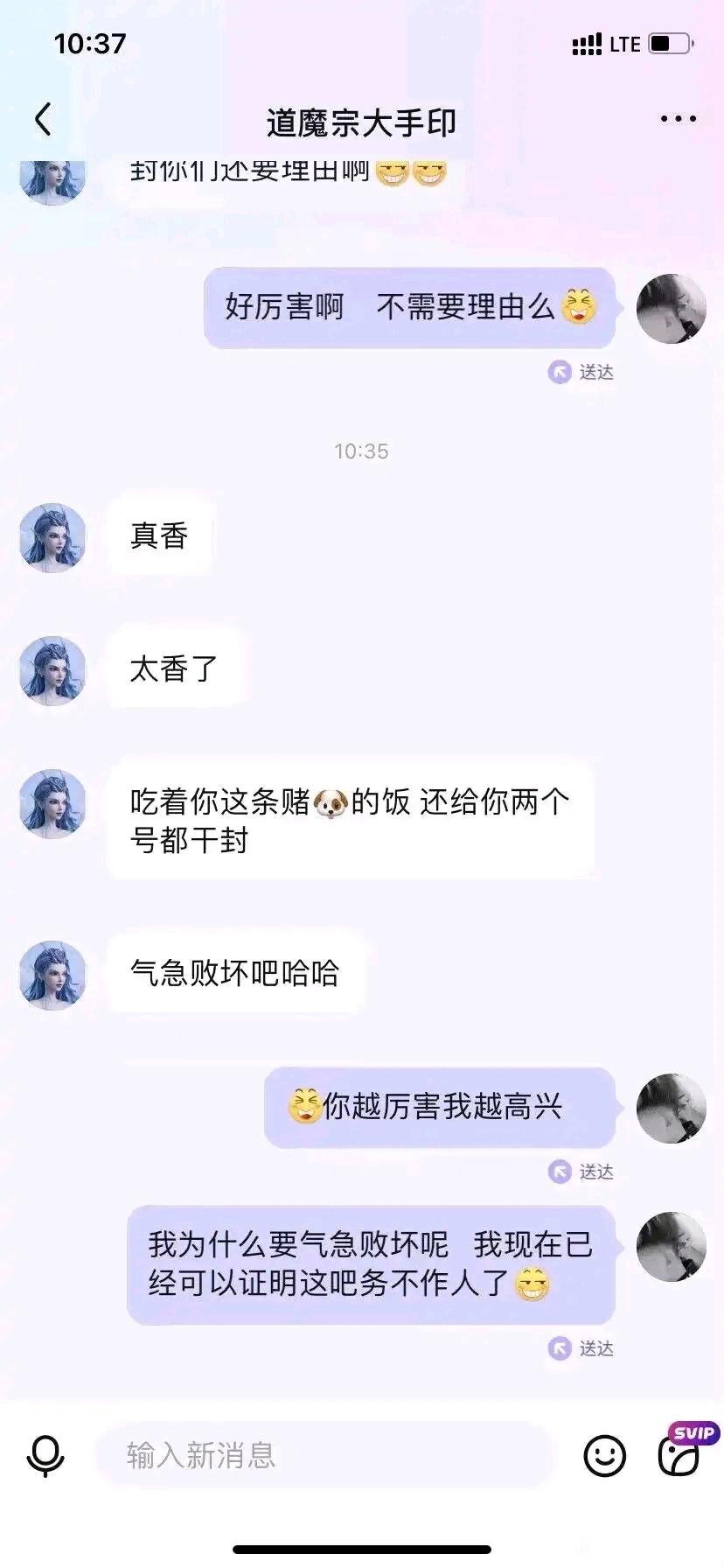
Task: Go back from the chat
Action: 43,120
